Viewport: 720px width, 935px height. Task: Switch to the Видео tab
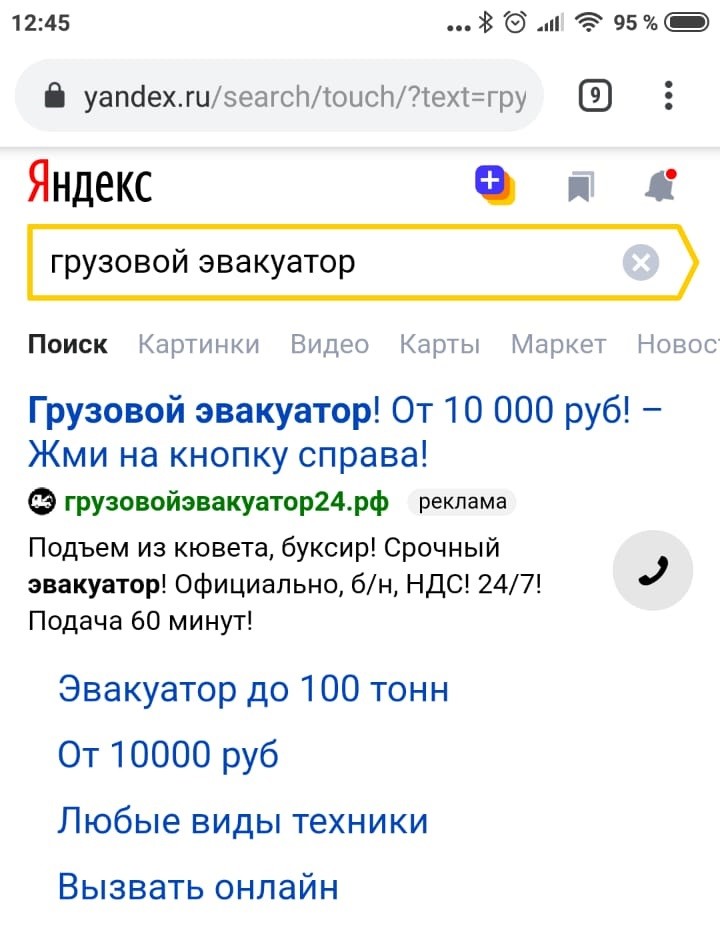click(329, 345)
